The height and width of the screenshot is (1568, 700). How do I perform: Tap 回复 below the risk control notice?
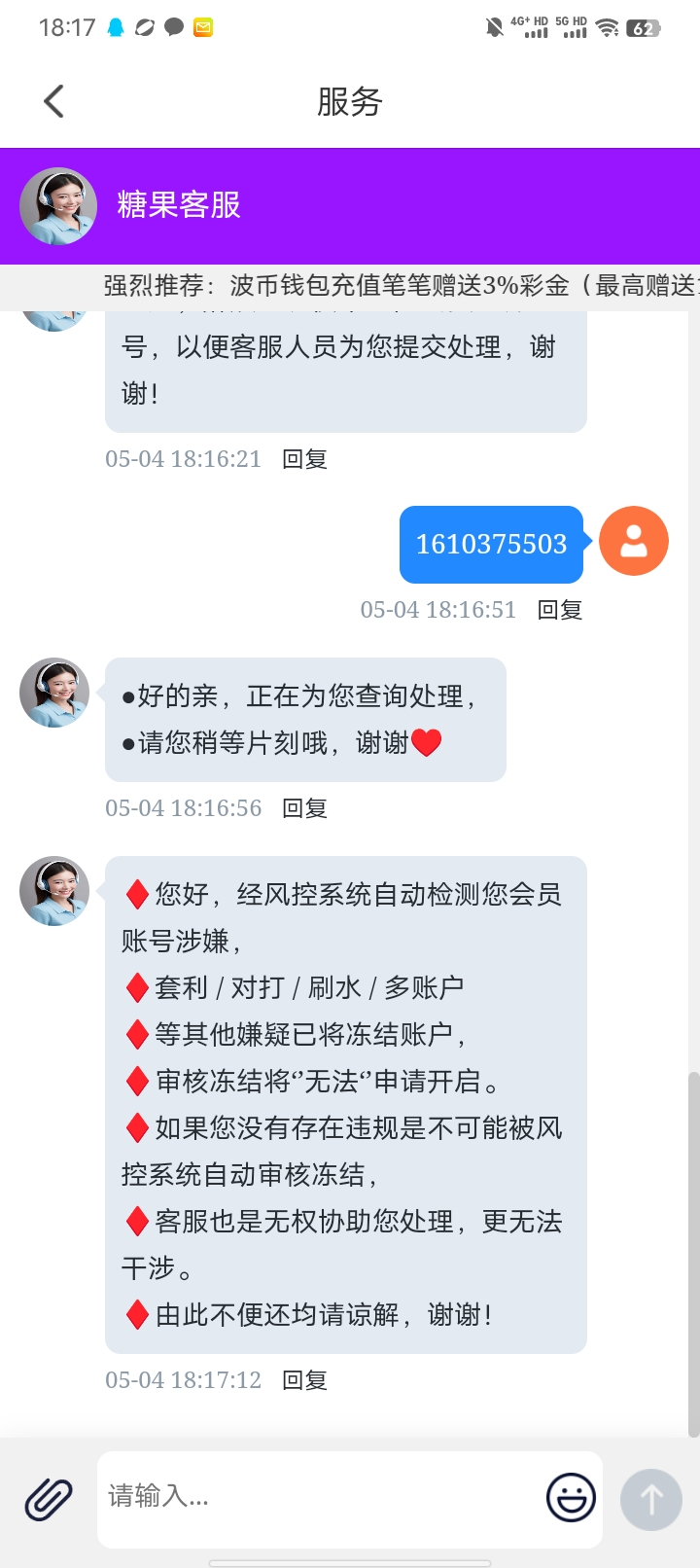tap(304, 1379)
